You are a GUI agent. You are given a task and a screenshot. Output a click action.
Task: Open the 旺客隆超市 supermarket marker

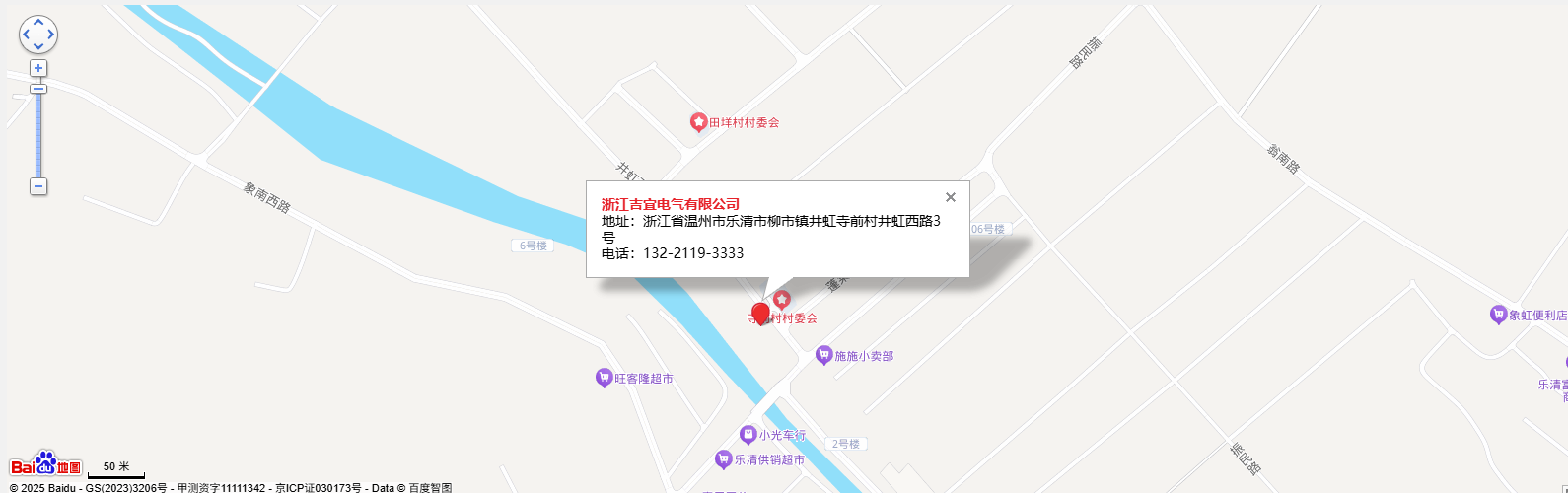pos(605,378)
